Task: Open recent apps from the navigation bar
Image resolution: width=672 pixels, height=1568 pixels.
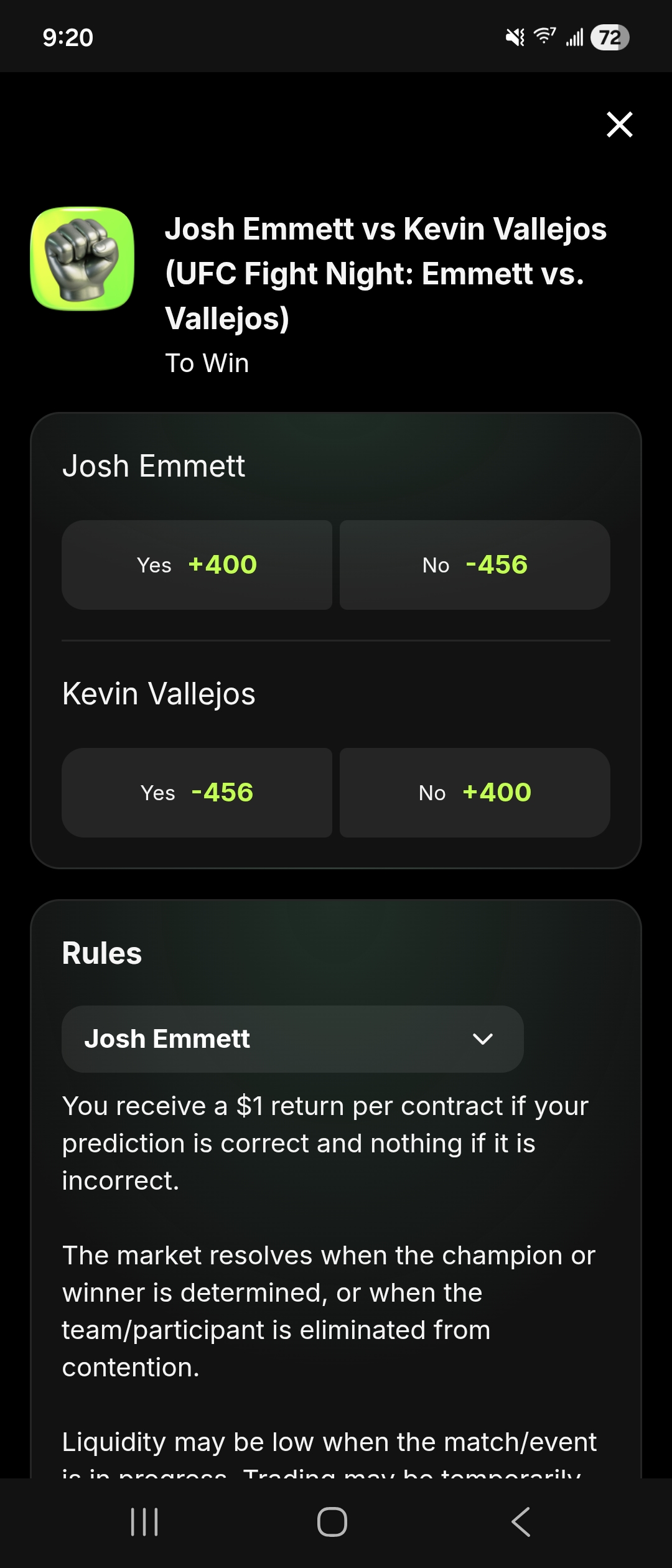Action: tap(144, 1522)
